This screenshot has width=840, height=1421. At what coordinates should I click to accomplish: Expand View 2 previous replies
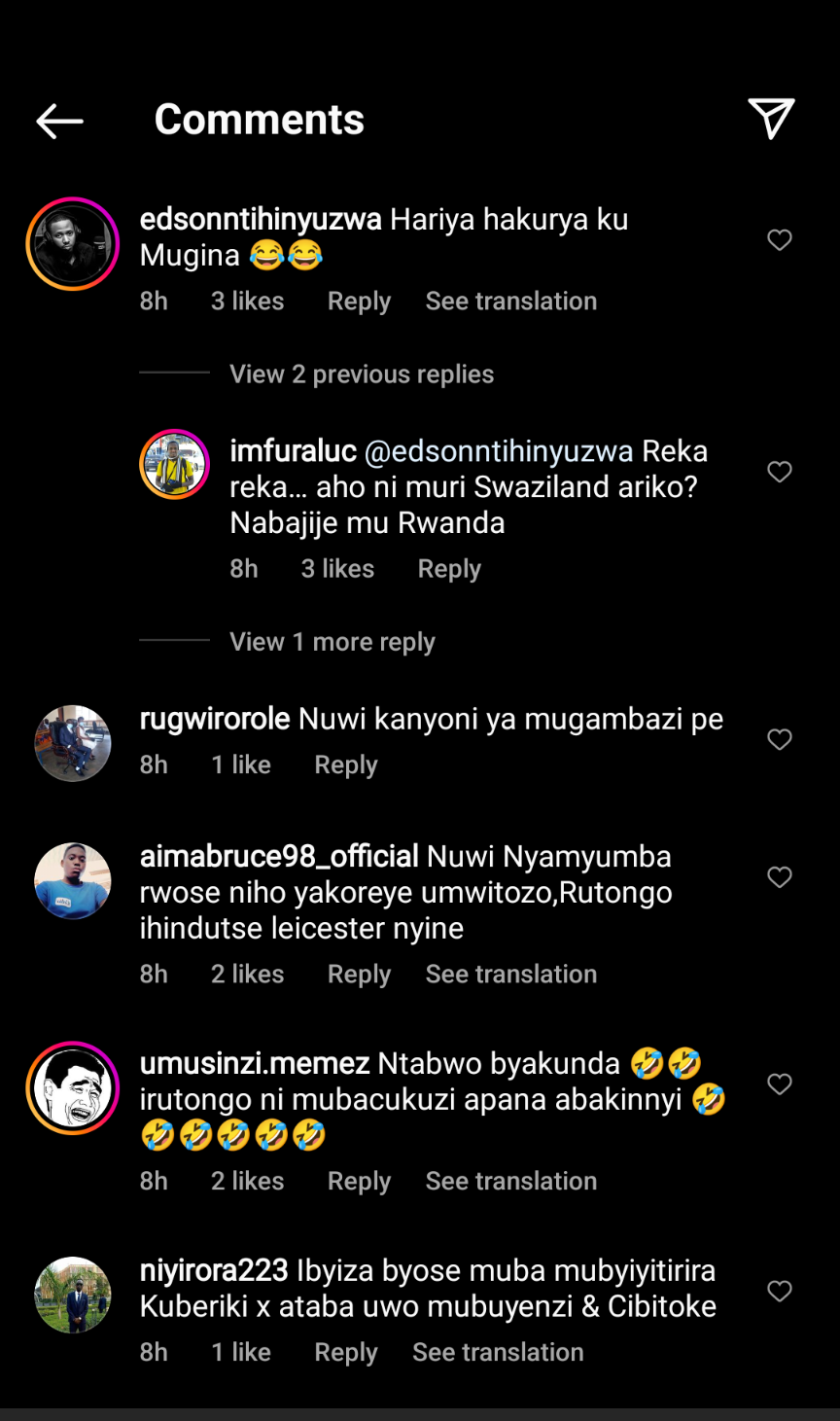click(x=361, y=374)
